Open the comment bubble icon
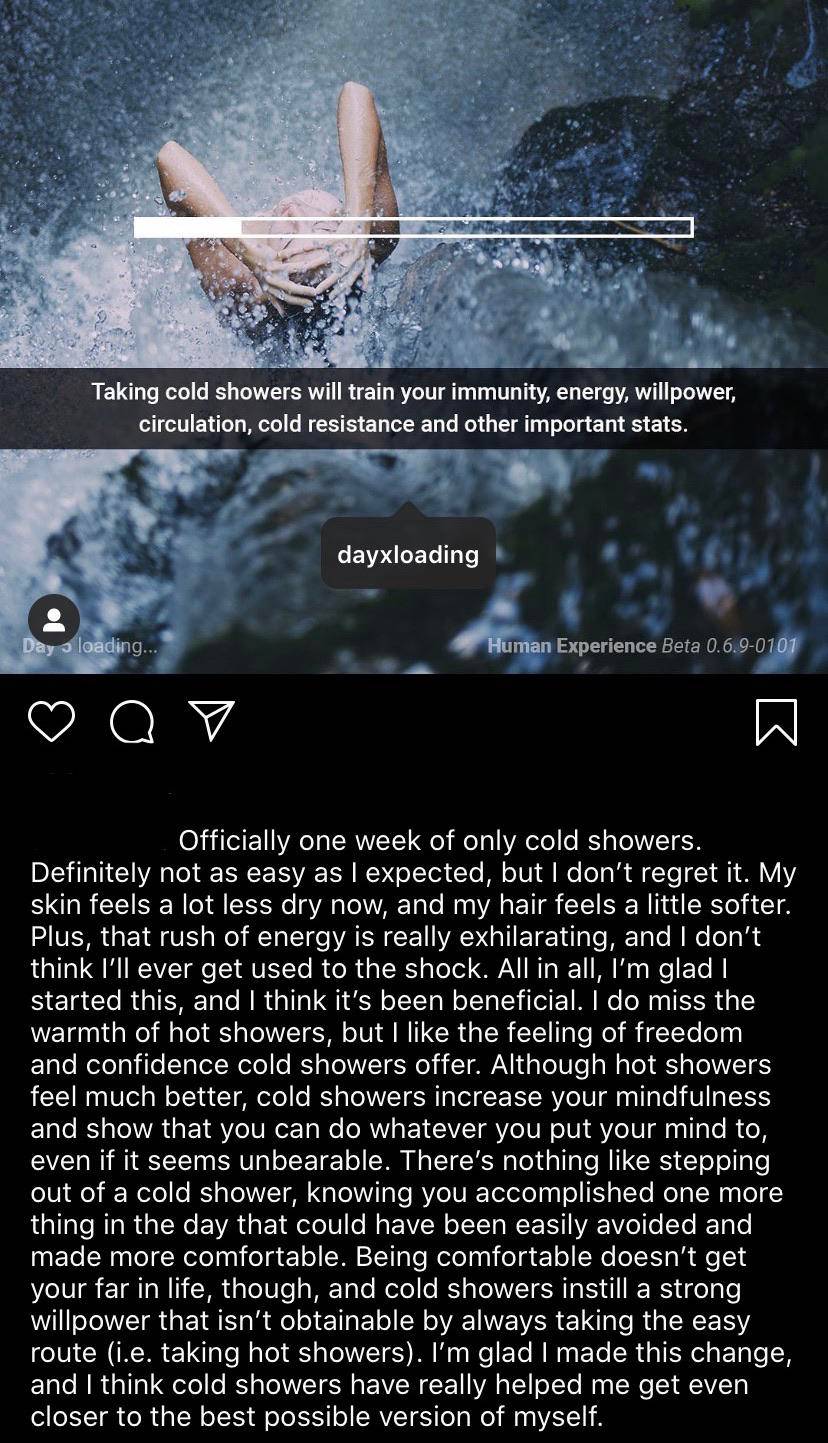The image size is (828, 1443). pos(132,721)
